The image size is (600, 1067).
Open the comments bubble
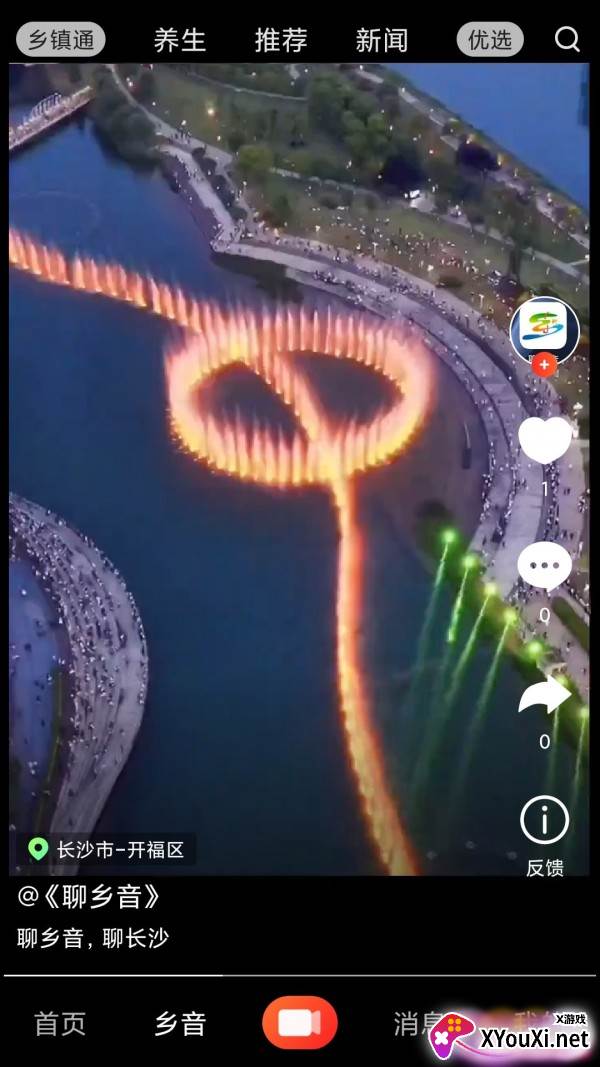(544, 566)
